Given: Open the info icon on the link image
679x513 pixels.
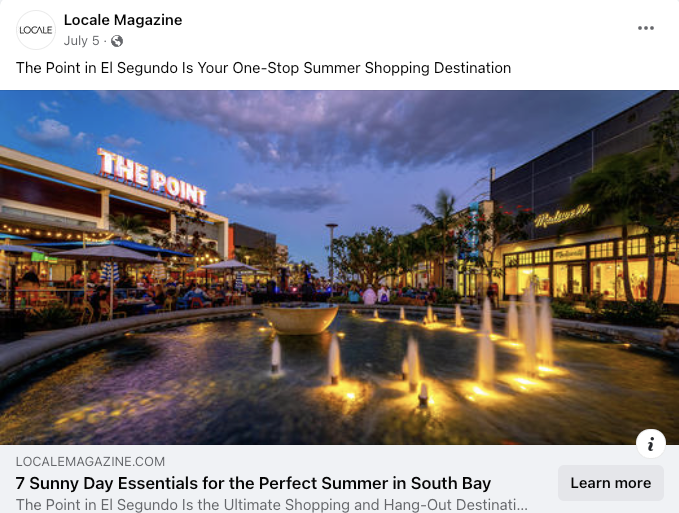Looking at the screenshot, I should [x=651, y=443].
